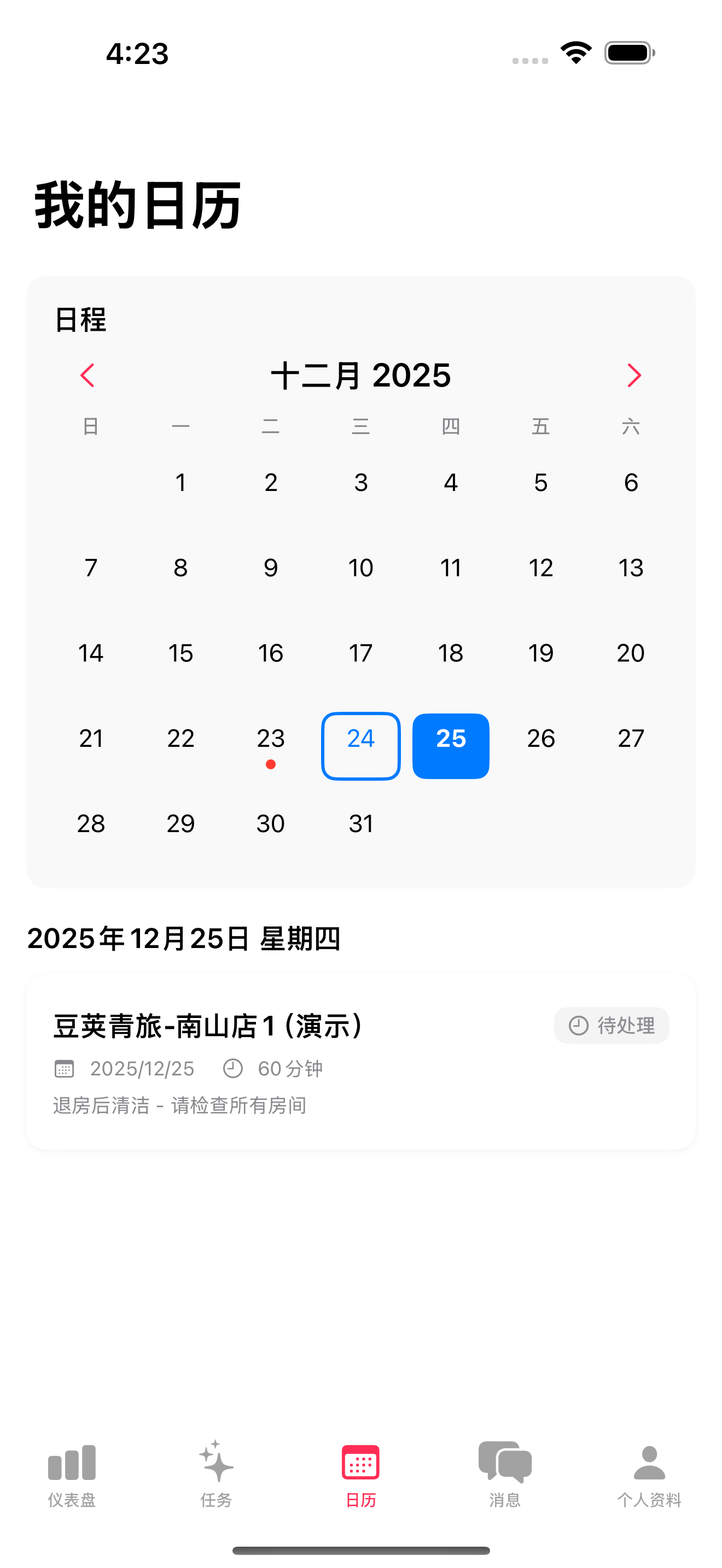Image resolution: width=722 pixels, height=1568 pixels.
Task: Switch to the 日历 tab
Action: [360, 1479]
